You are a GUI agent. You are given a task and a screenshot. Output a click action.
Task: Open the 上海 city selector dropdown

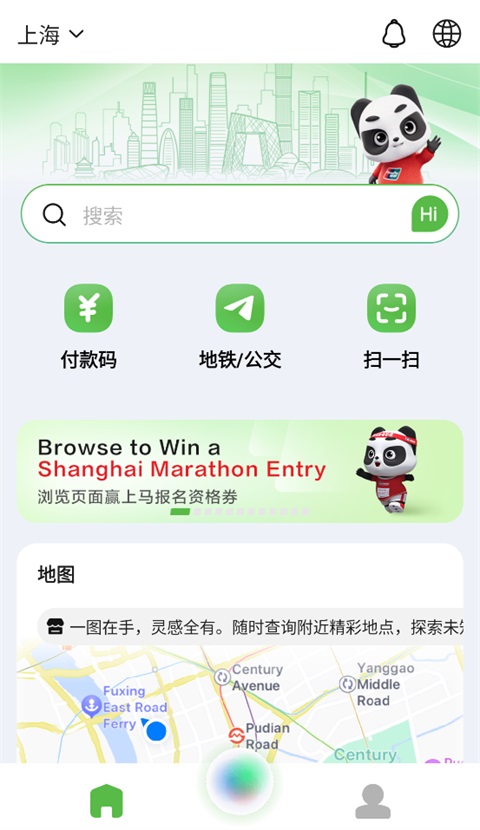(50, 35)
